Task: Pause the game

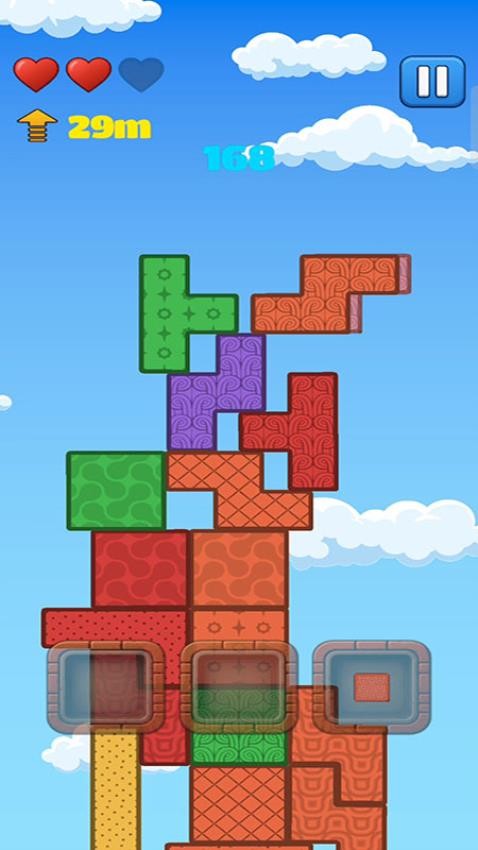Action: coord(432,81)
